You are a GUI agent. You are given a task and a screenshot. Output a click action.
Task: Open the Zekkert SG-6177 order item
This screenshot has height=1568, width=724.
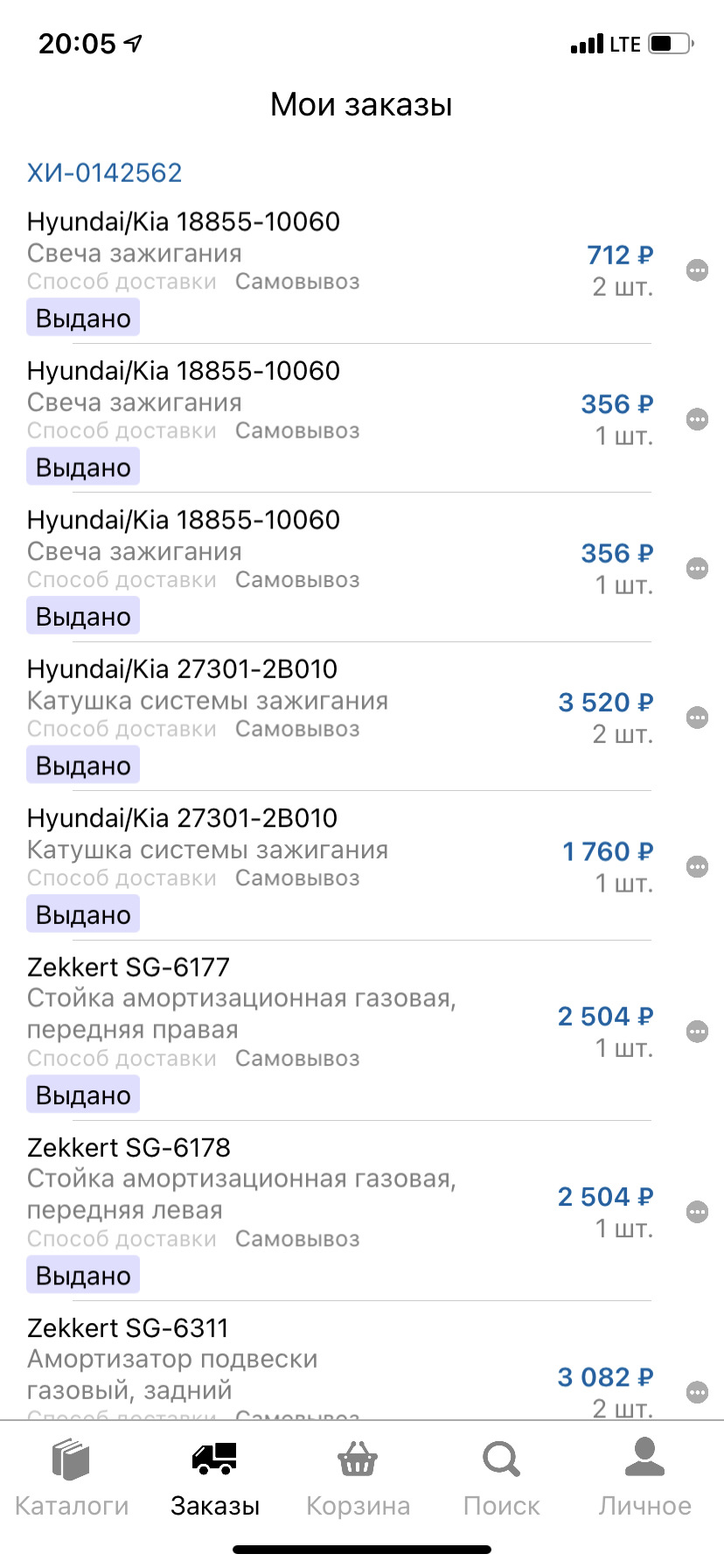(339, 1031)
